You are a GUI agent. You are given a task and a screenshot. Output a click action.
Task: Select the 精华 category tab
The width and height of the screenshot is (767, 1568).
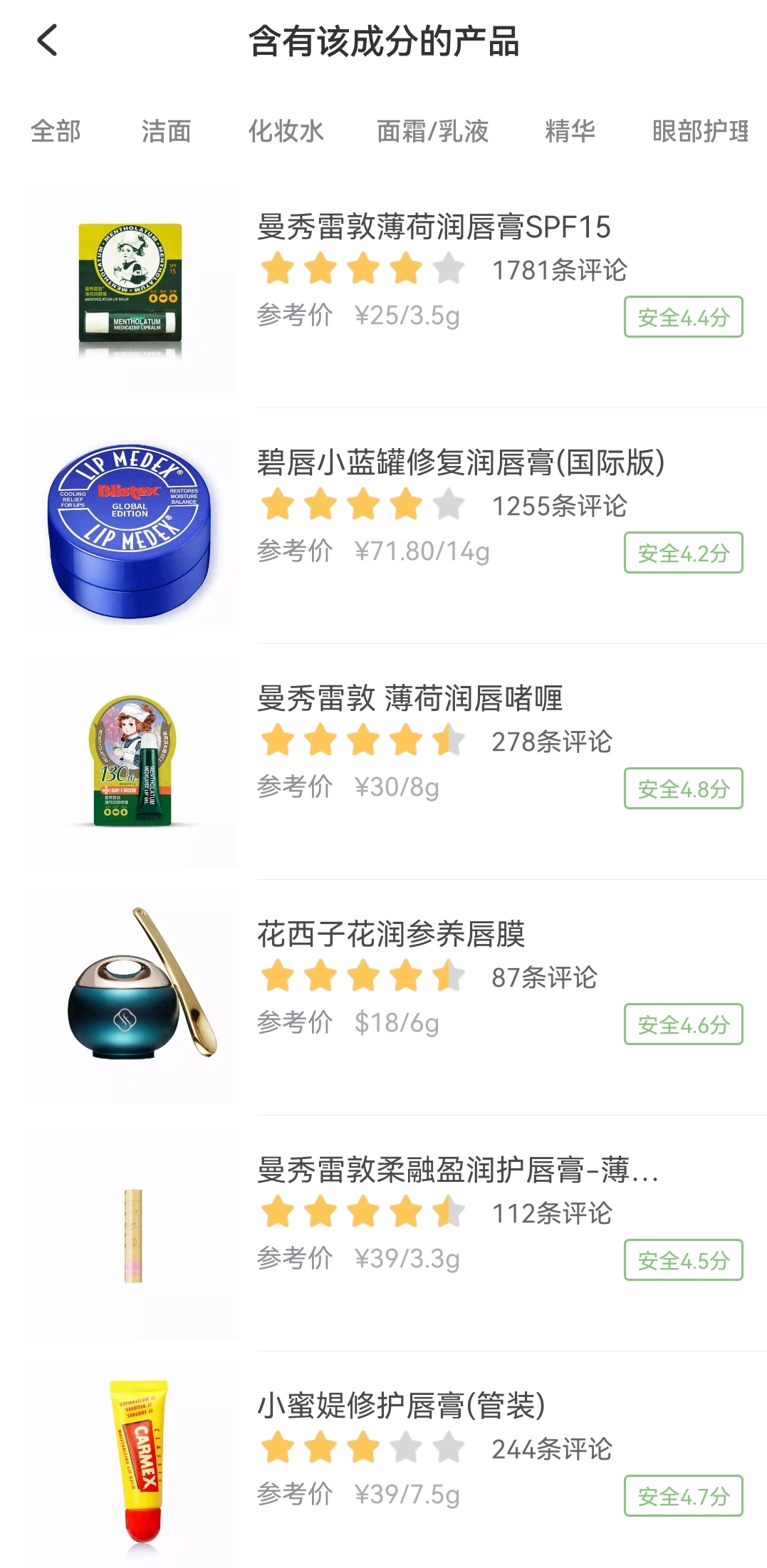tap(569, 131)
